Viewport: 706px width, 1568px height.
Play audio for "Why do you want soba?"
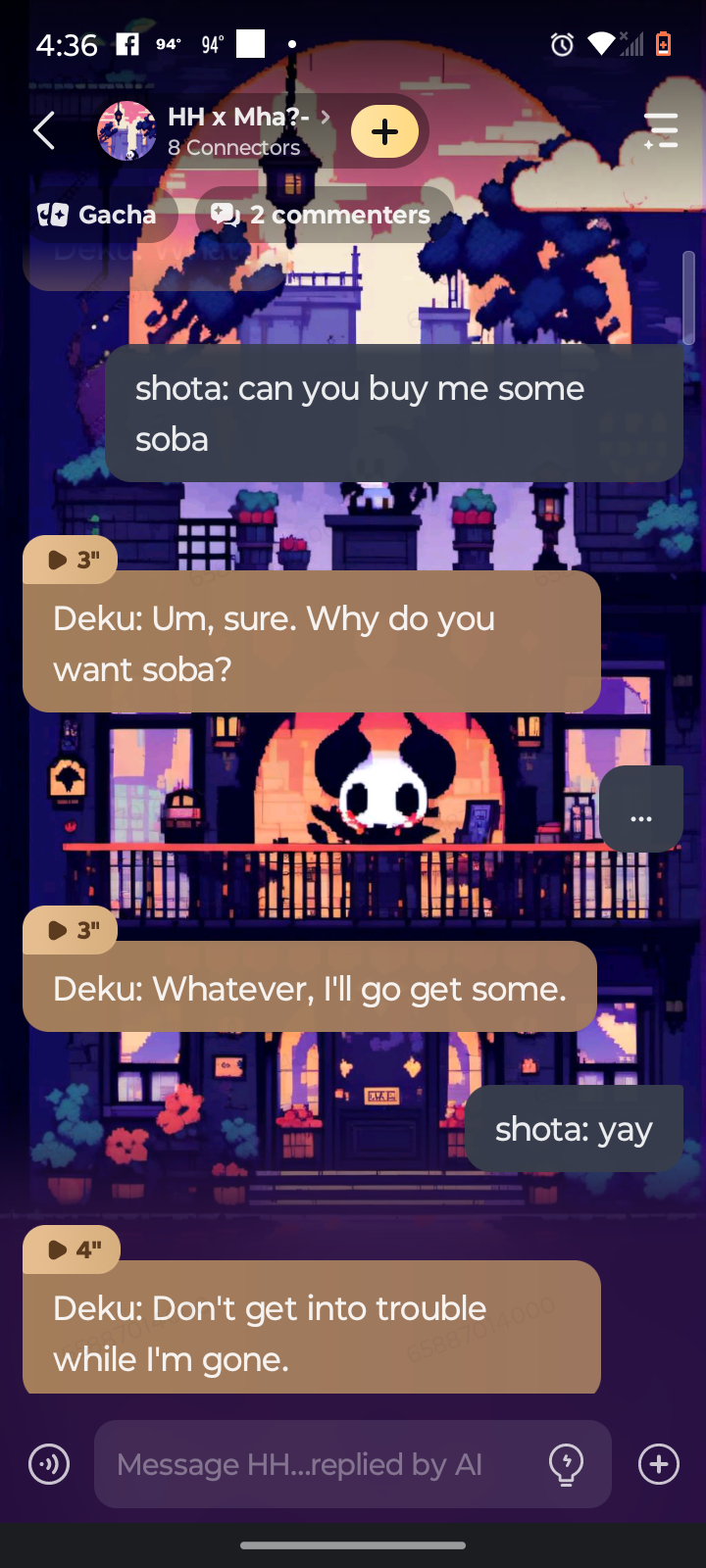72,560
